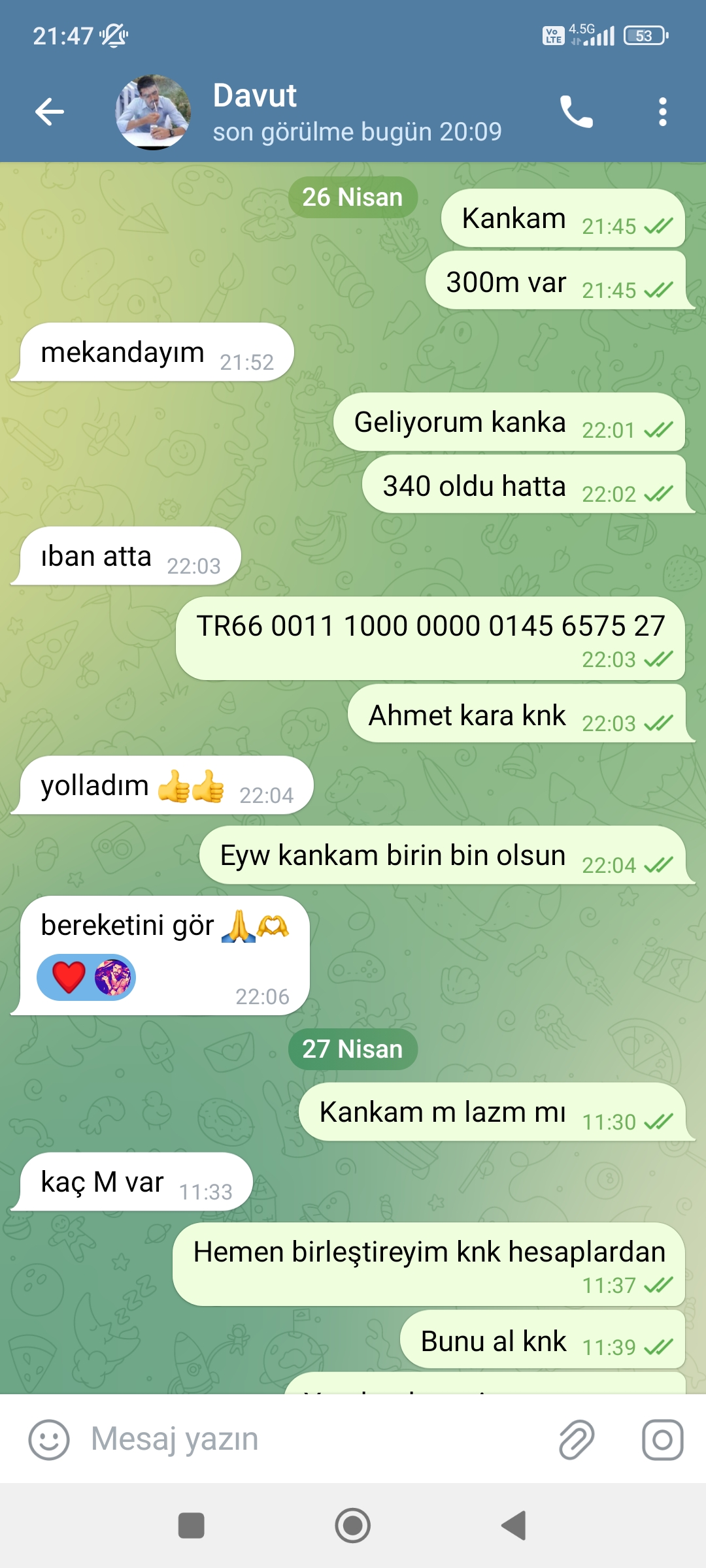Go back to the chat list
706x1568 pixels.
tap(50, 112)
